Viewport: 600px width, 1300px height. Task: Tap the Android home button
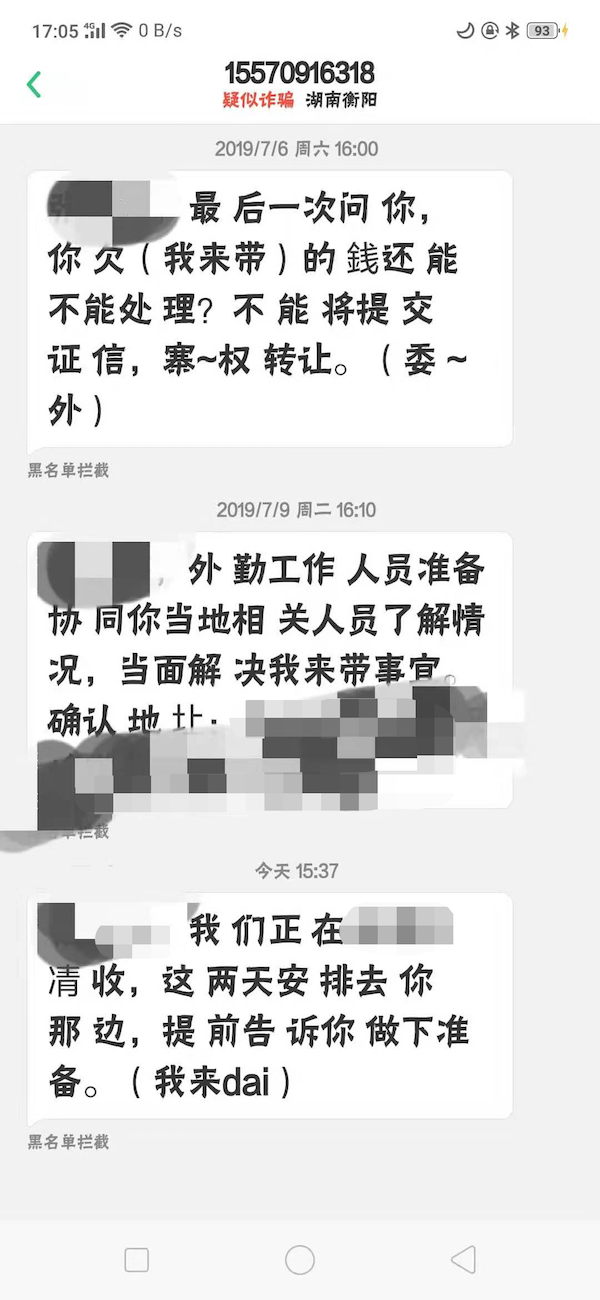tap(300, 1259)
